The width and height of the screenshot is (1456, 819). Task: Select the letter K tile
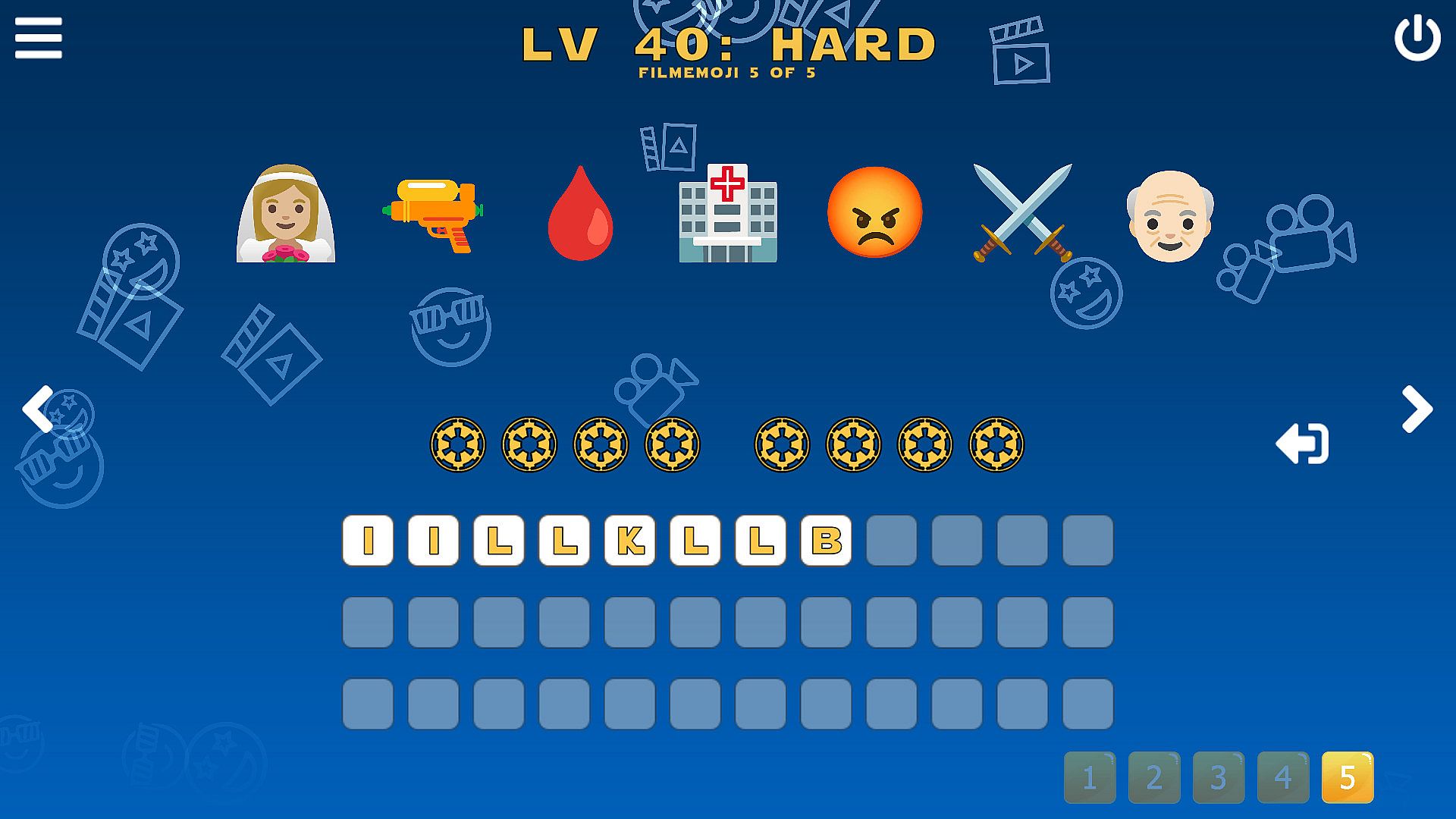pos(629,541)
